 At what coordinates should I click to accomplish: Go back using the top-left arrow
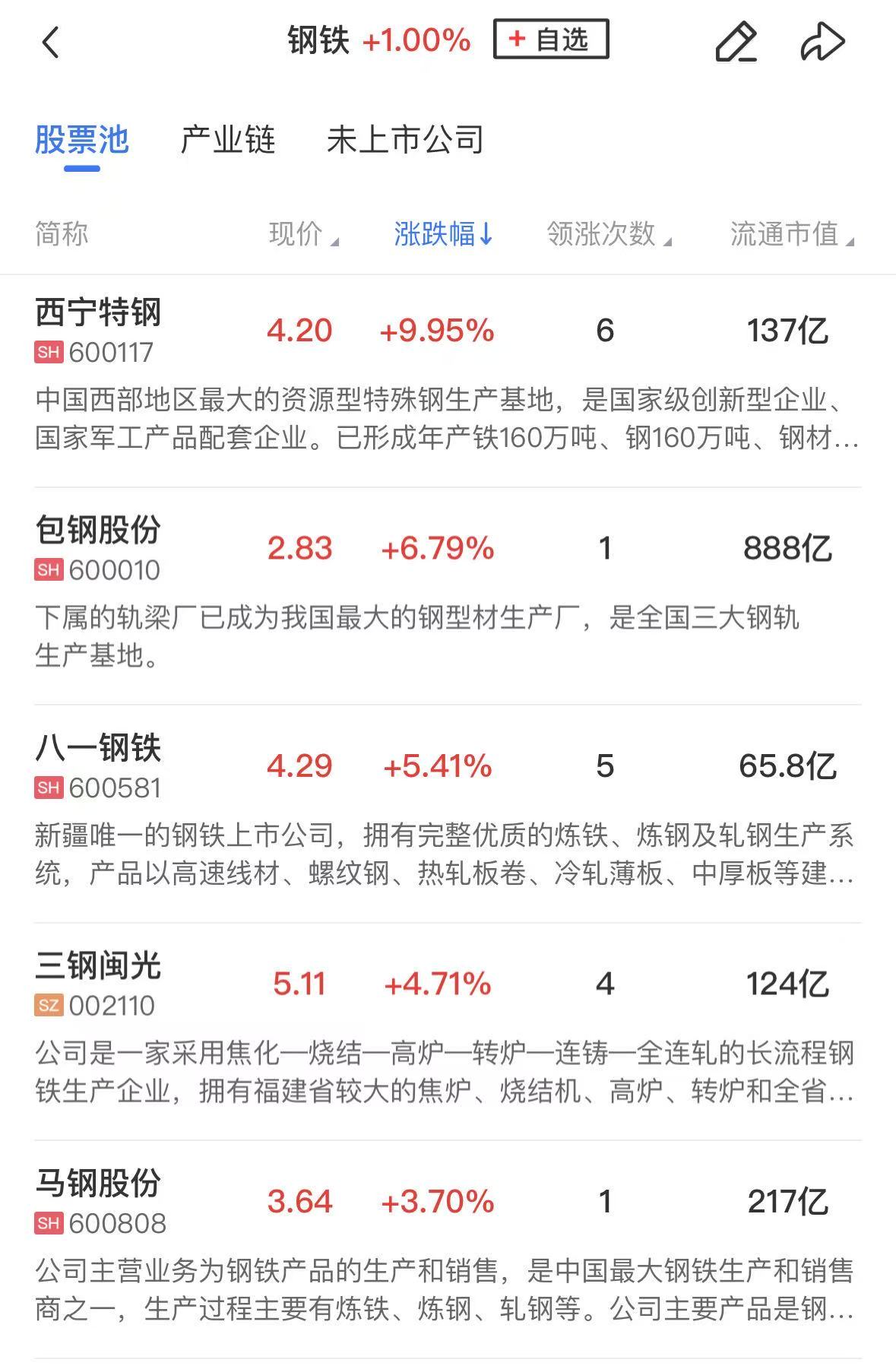pyautogui.click(x=50, y=42)
